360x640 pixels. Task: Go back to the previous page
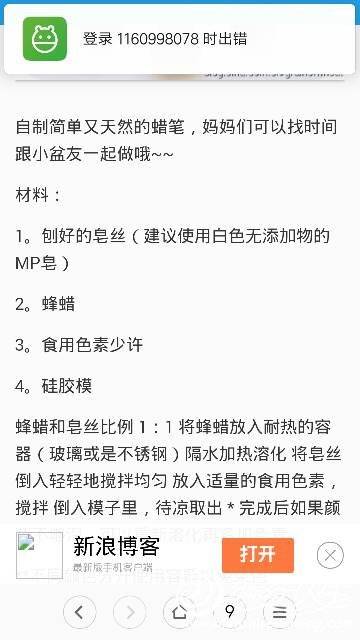tap(80, 612)
